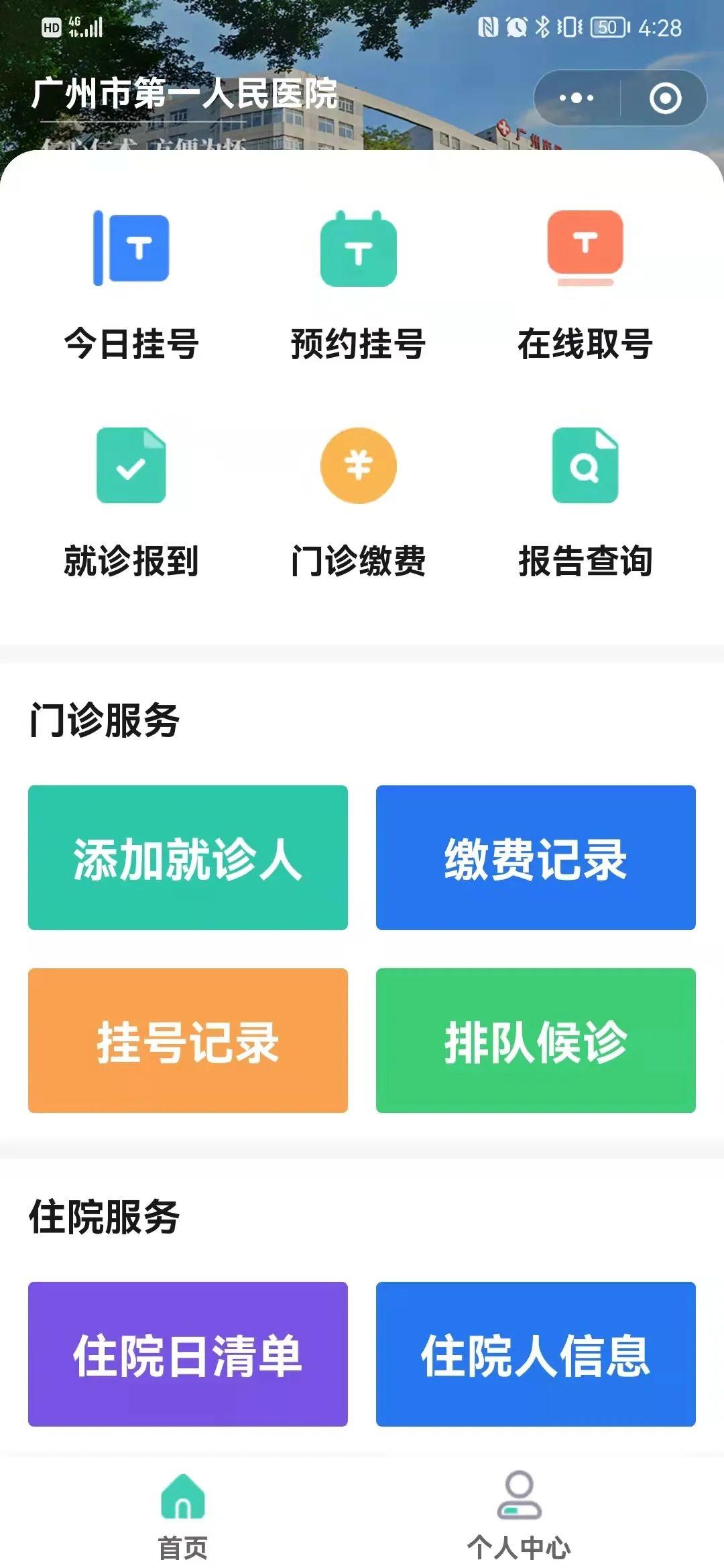View 住院人信息 inpatient information
Image resolution: width=724 pixels, height=1568 pixels.
tap(536, 1354)
